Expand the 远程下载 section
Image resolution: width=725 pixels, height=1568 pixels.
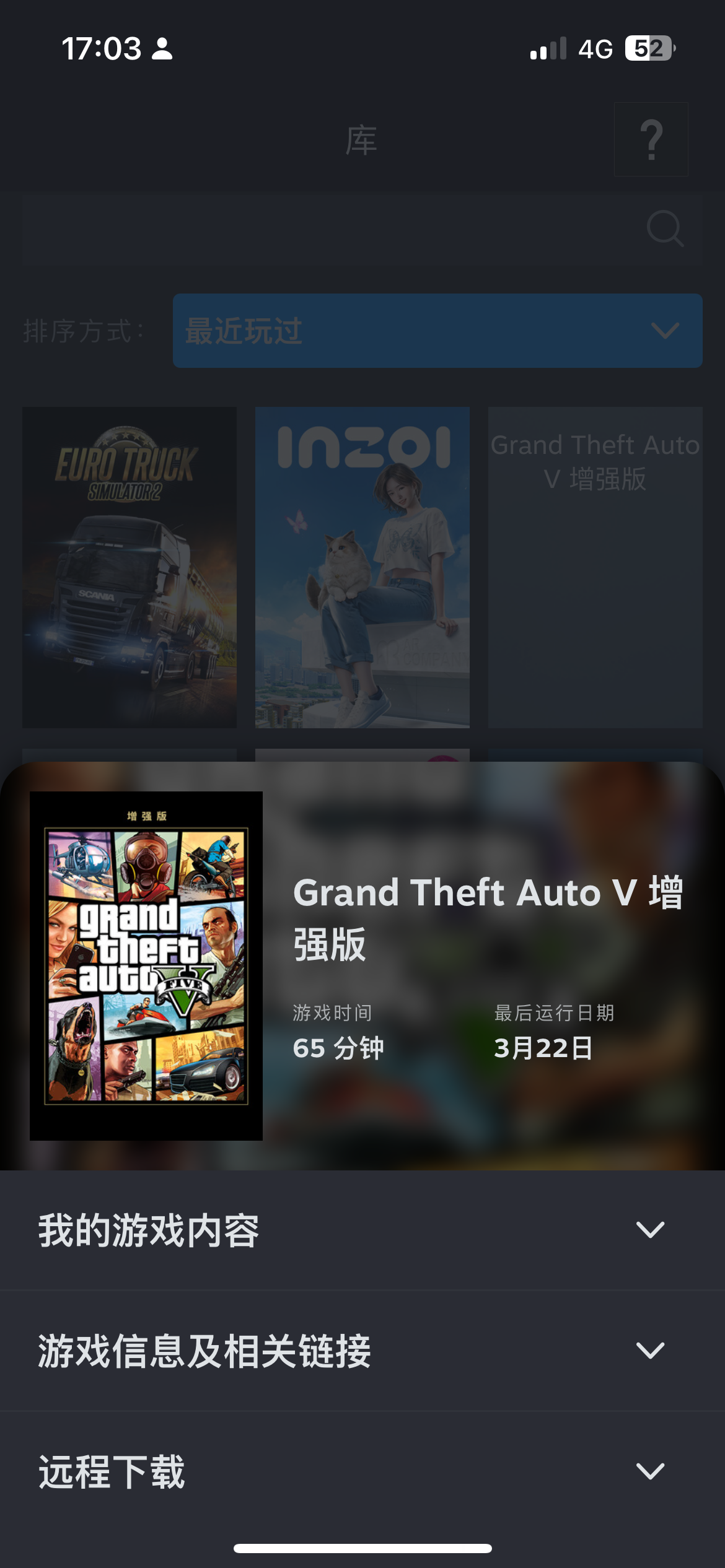point(362,1471)
